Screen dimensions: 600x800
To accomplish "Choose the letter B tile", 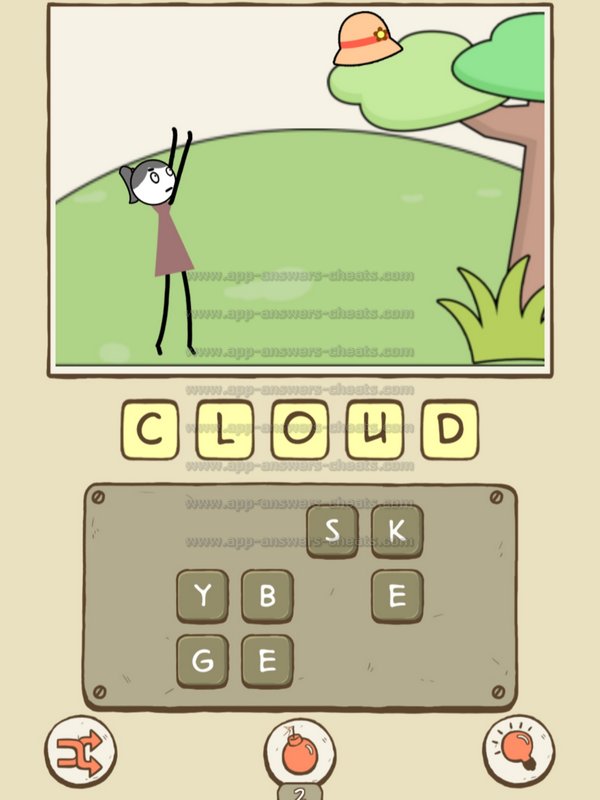I will click(267, 596).
